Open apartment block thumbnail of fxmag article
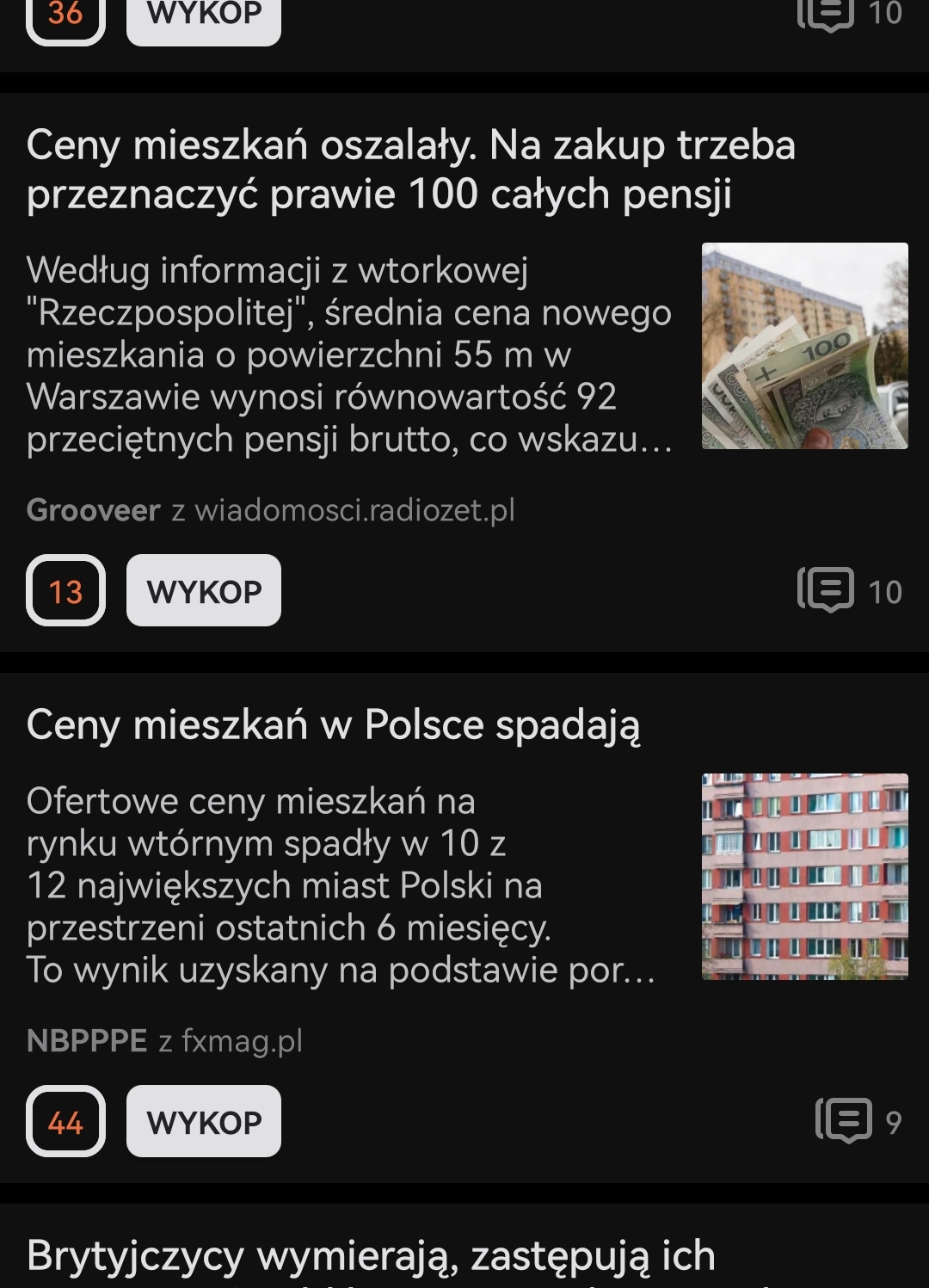Image resolution: width=929 pixels, height=1288 pixels. 804,877
